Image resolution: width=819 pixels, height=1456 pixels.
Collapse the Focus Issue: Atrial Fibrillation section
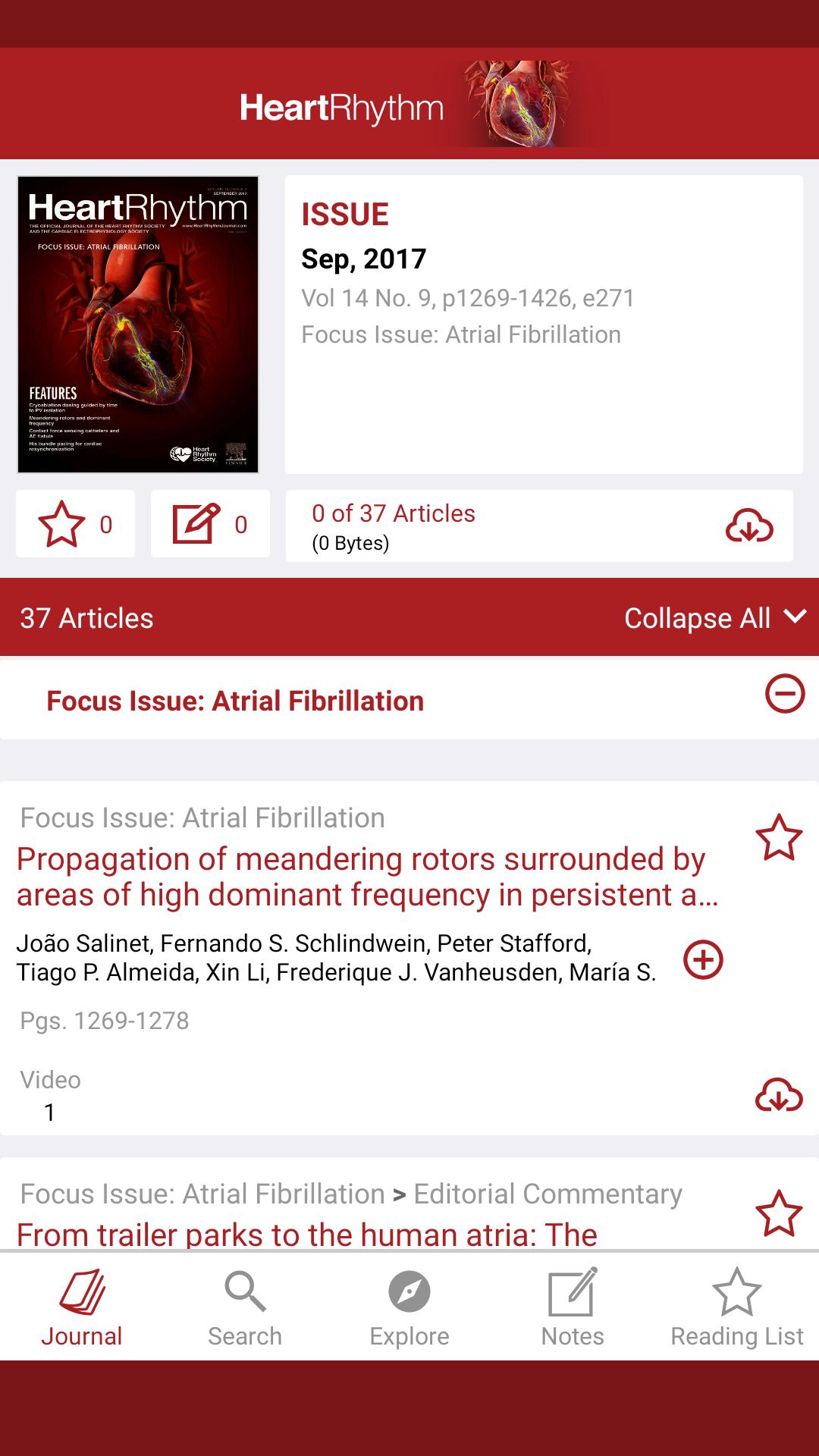[784, 693]
